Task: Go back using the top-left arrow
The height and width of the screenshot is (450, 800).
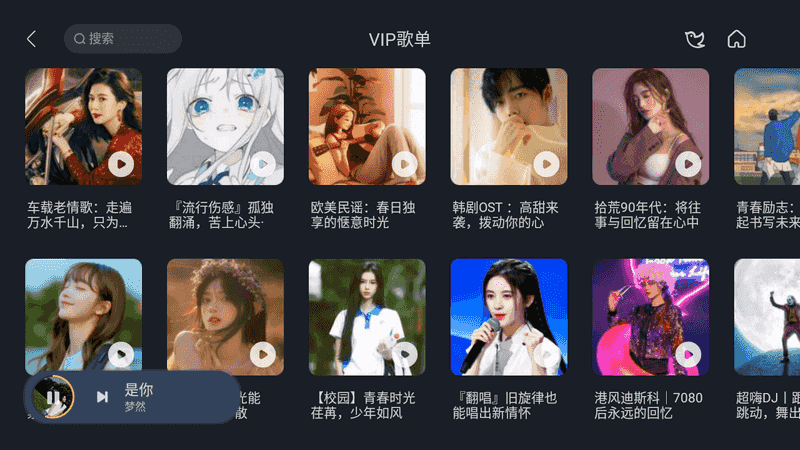Action: (31, 39)
